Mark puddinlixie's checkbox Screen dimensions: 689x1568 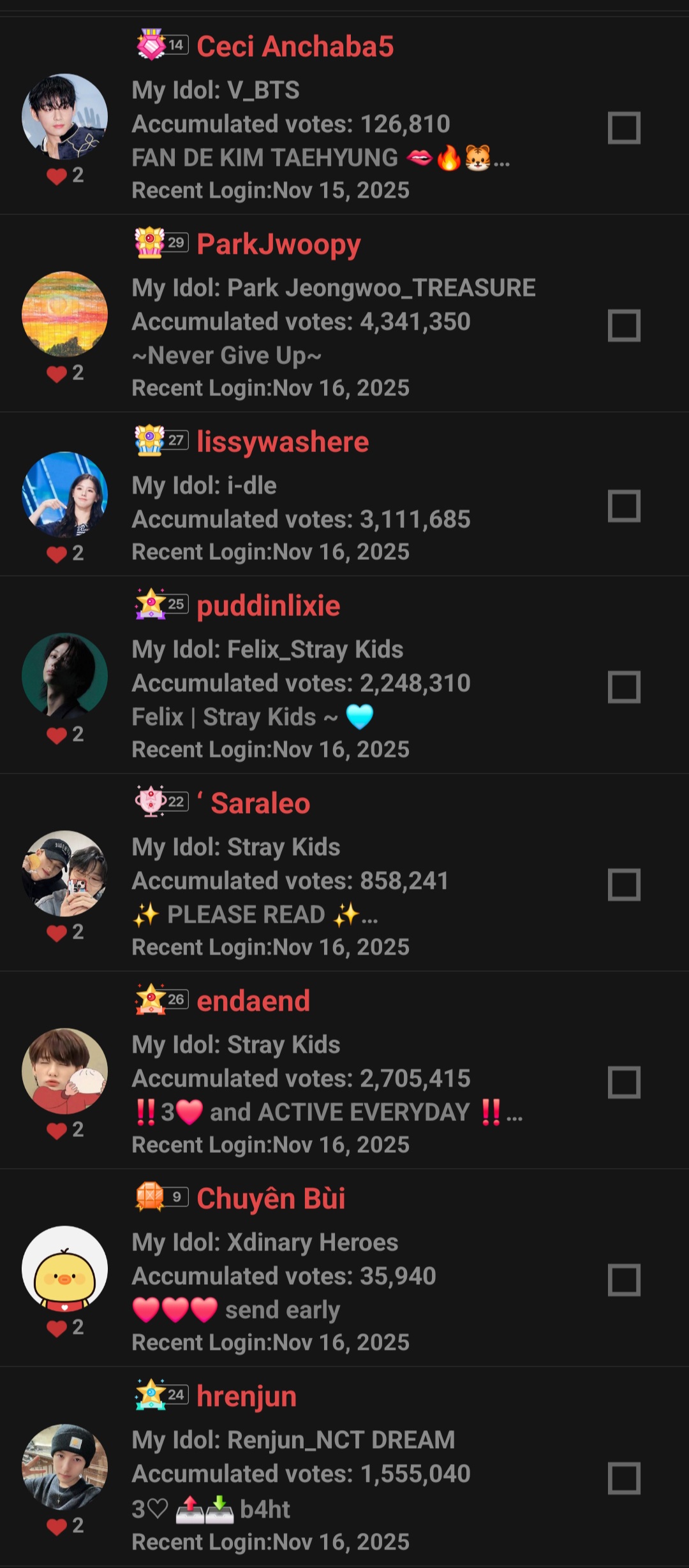point(624,687)
